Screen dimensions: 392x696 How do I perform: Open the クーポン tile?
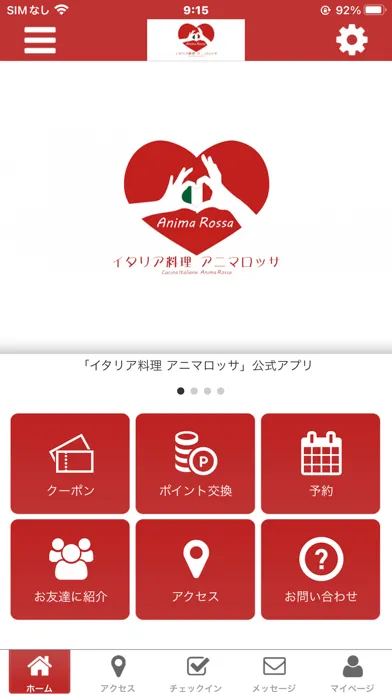click(x=70, y=463)
